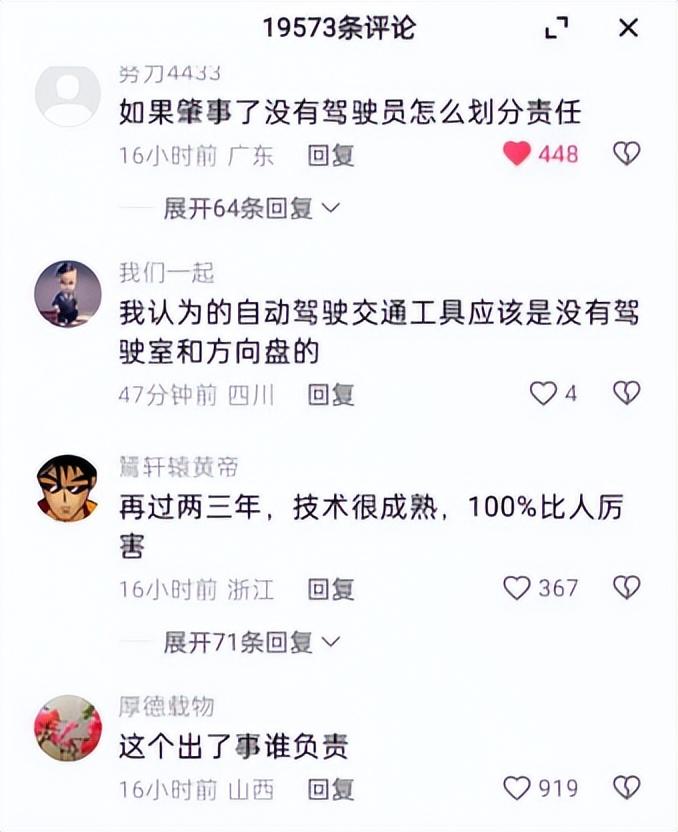Image resolution: width=678 pixels, height=832 pixels.
Task: Like 我们一起's comment with 4 likes
Action: (542, 394)
